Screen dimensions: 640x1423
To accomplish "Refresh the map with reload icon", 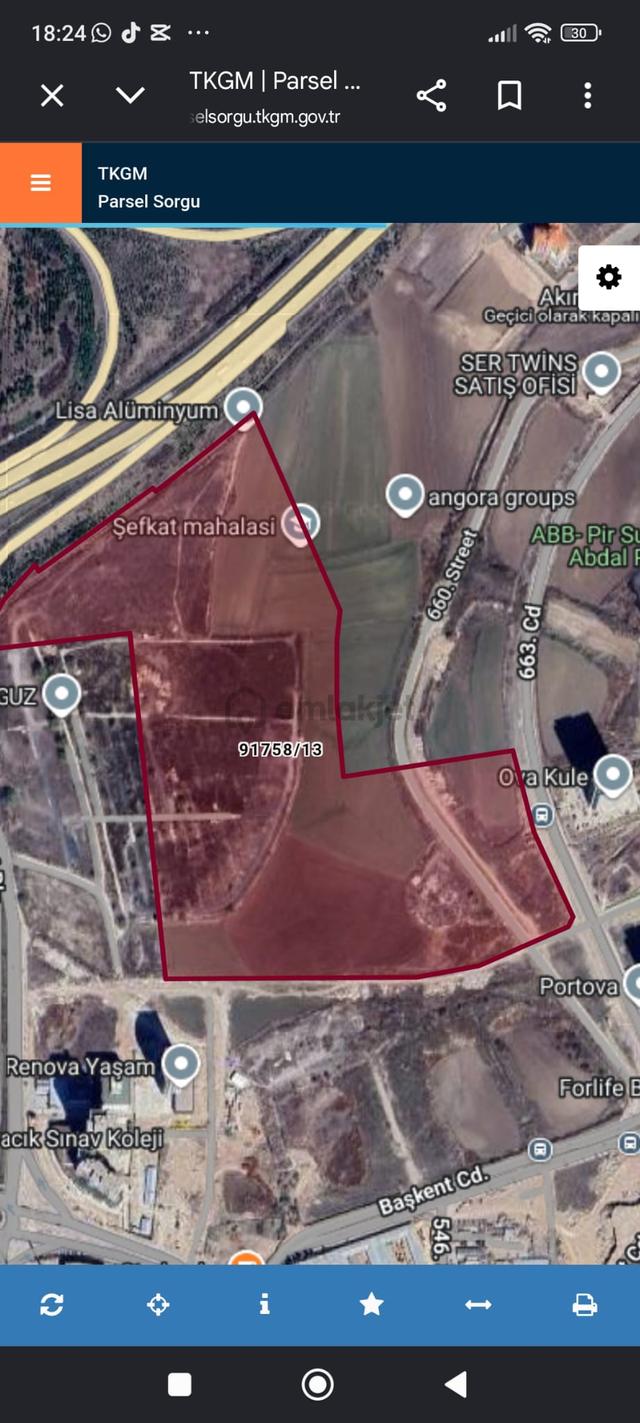I will pos(52,1304).
